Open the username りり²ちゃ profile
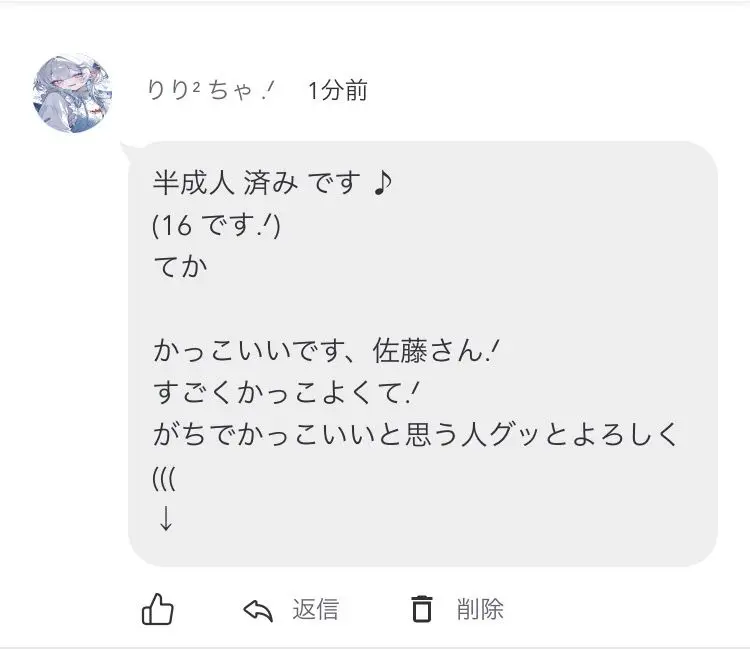750x649 pixels. point(211,90)
